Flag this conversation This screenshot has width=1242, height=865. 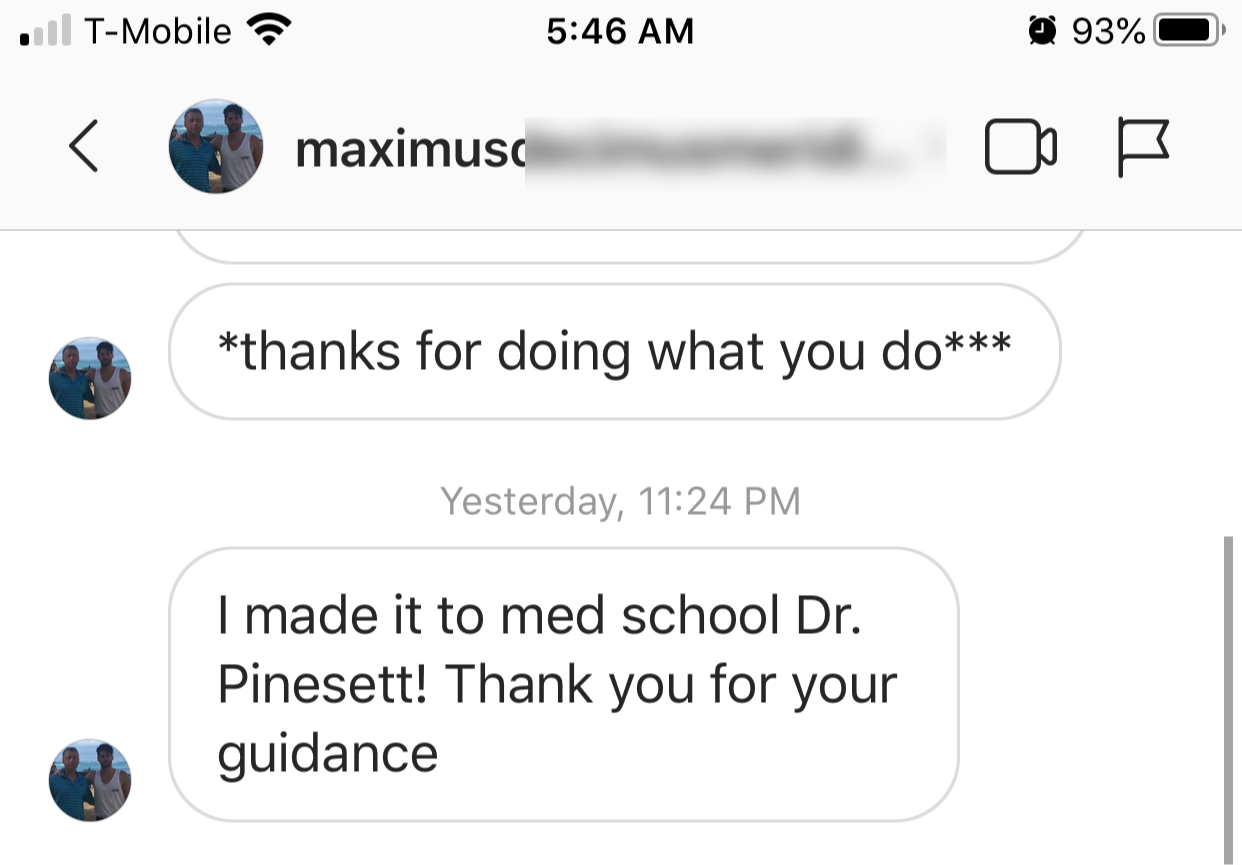[x=1142, y=147]
